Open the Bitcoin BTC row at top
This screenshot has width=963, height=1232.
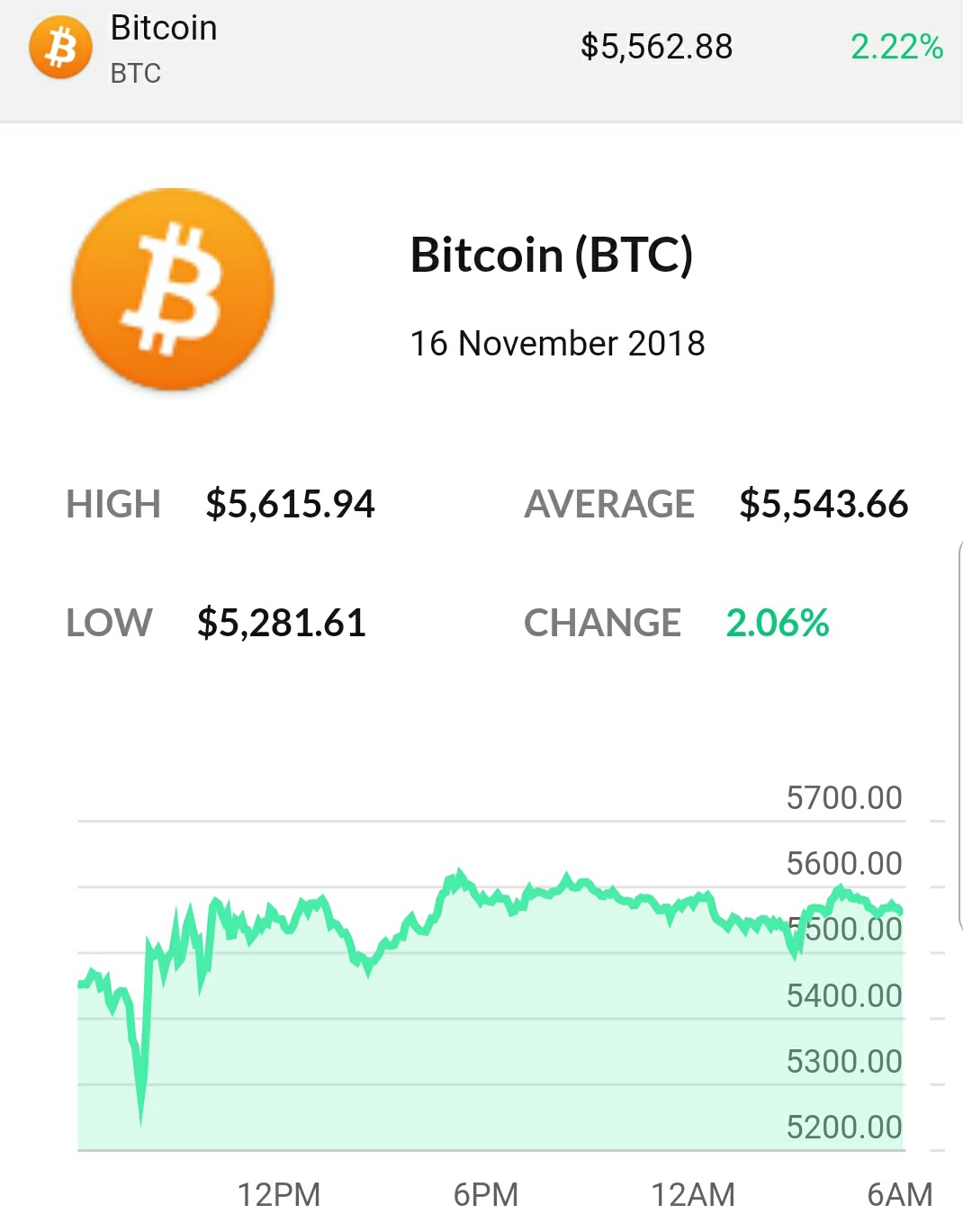click(481, 60)
